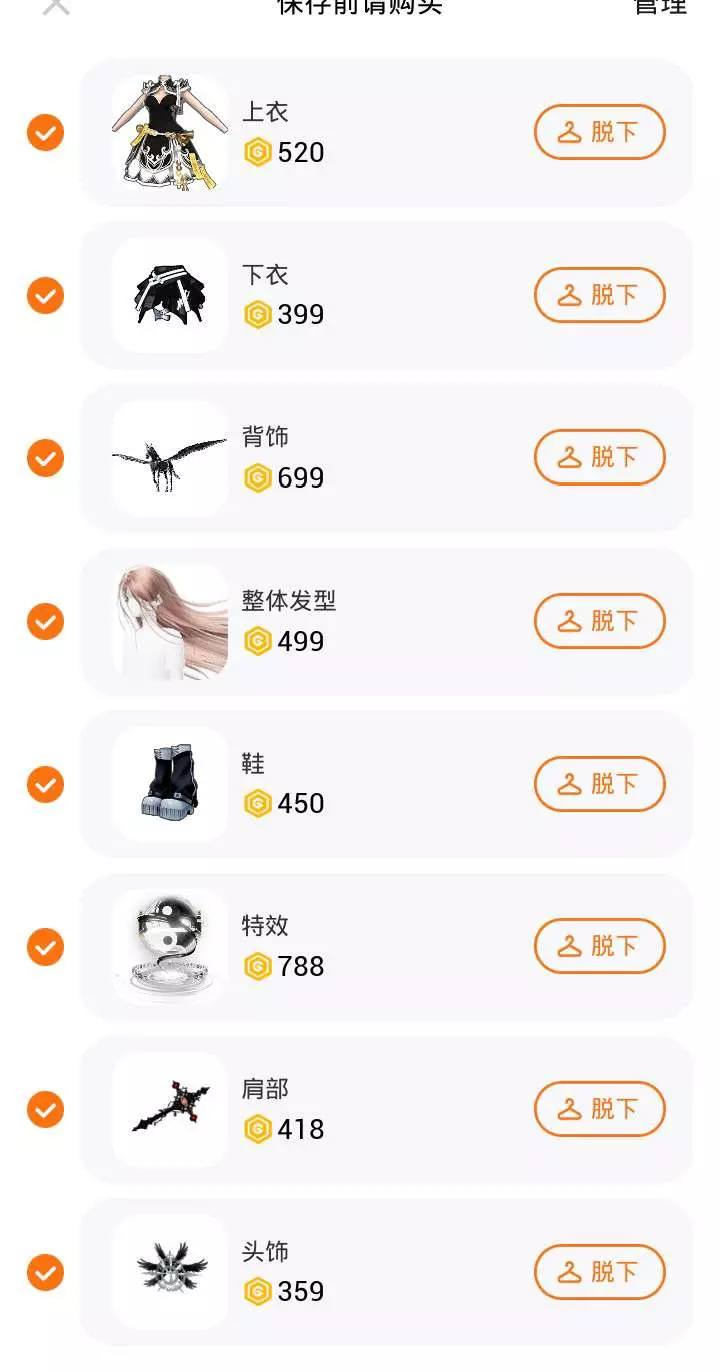
Task: Close the purchase list with the X
Action: click(56, 6)
